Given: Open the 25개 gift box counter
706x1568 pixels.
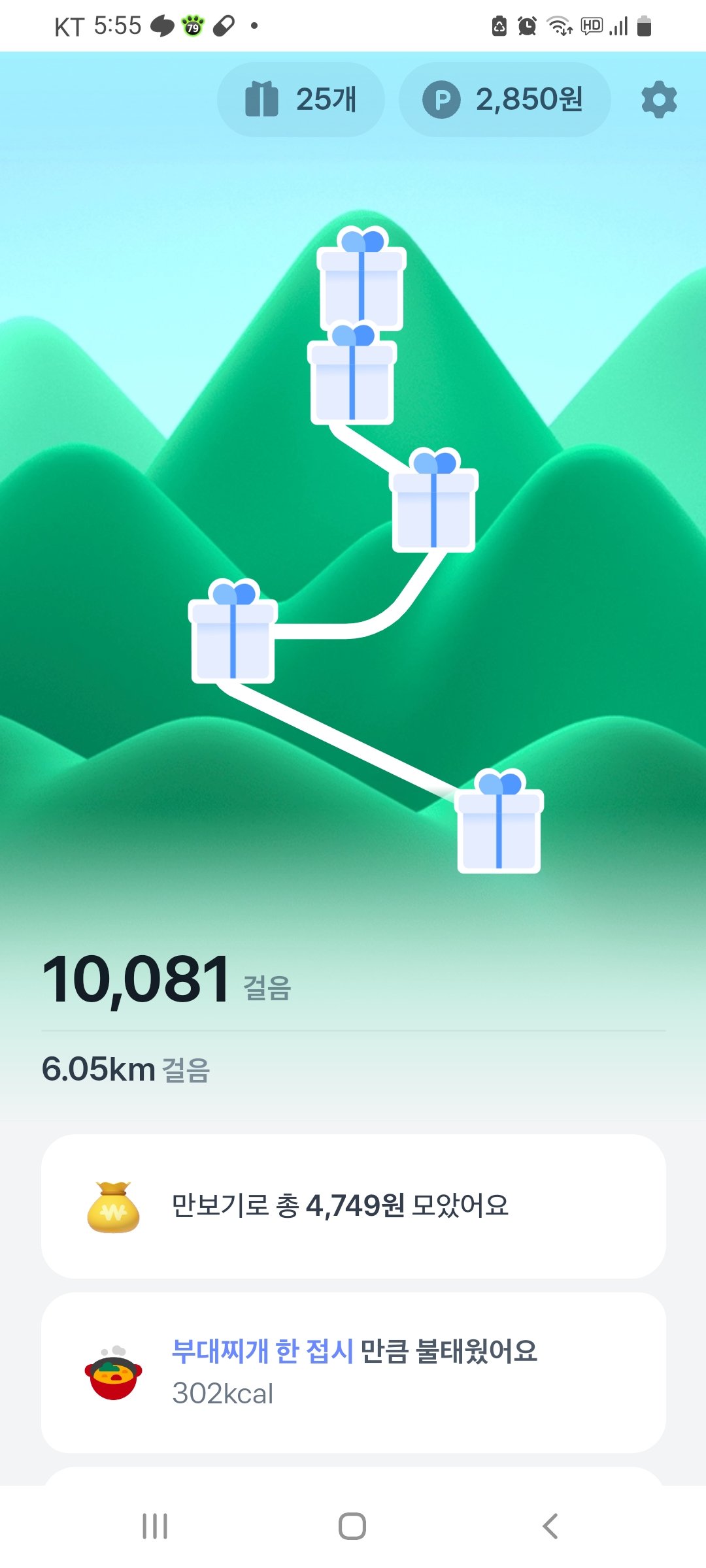Looking at the screenshot, I should click(301, 100).
